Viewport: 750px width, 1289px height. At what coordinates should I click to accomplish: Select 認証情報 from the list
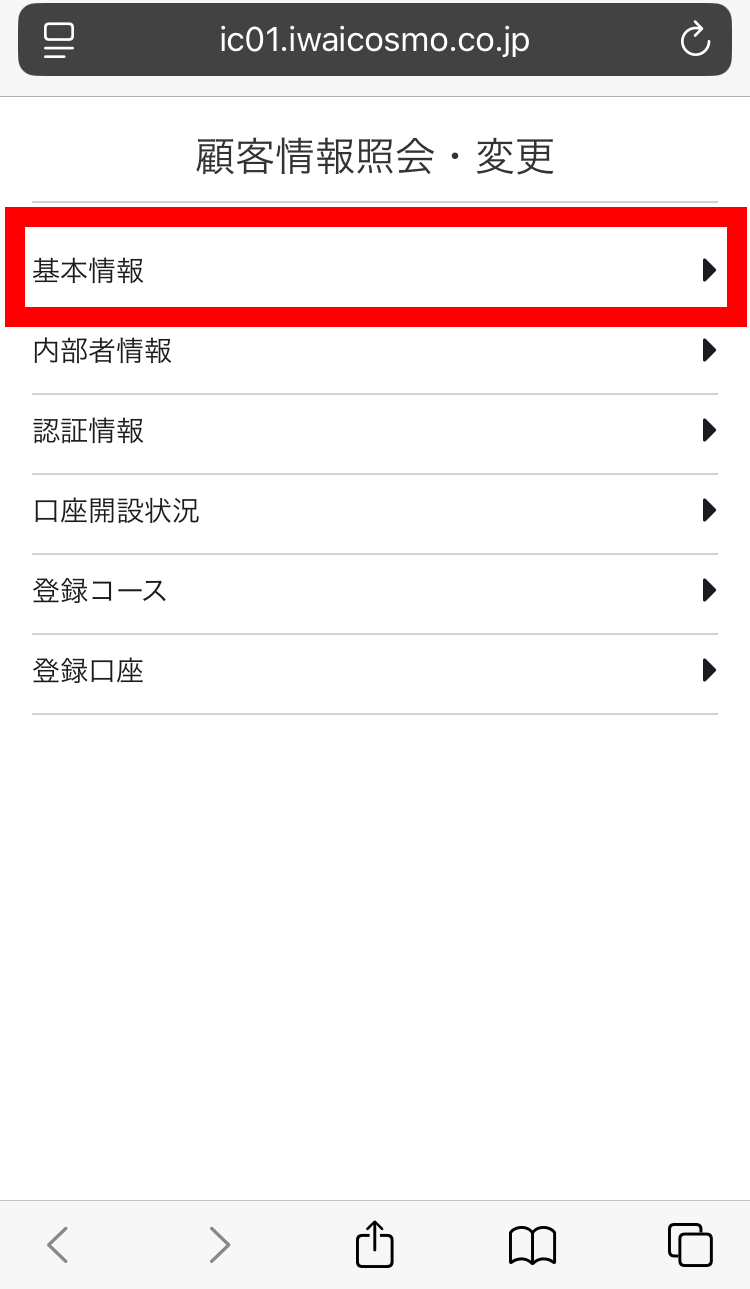[375, 431]
